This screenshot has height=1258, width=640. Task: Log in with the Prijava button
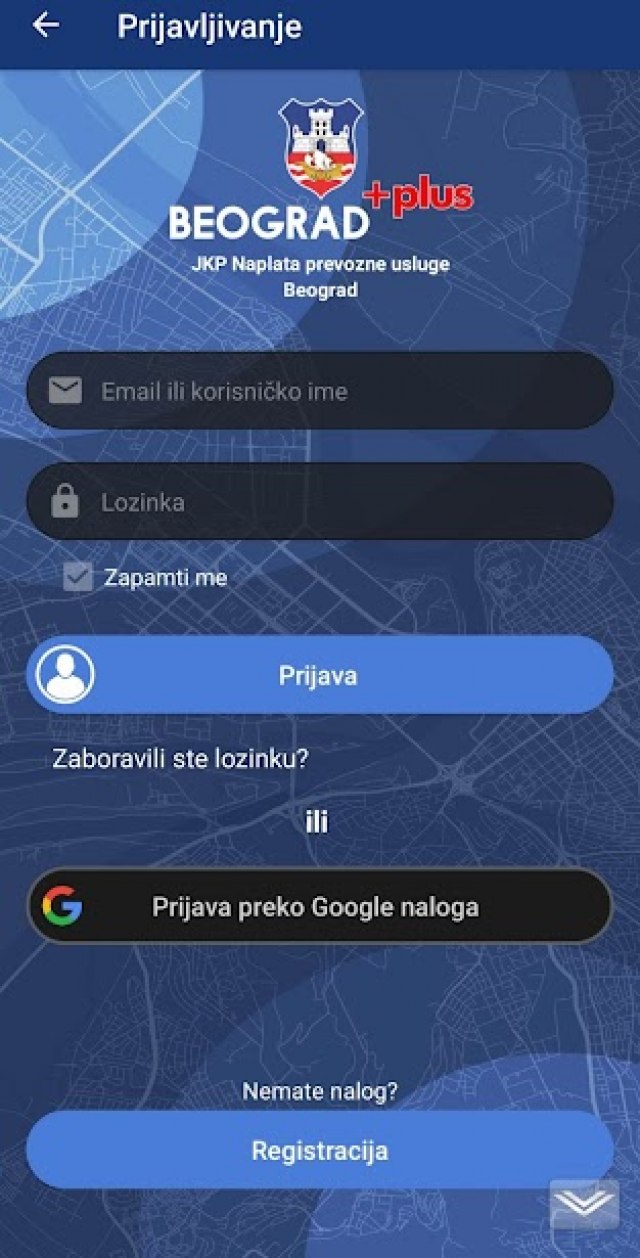coord(319,676)
